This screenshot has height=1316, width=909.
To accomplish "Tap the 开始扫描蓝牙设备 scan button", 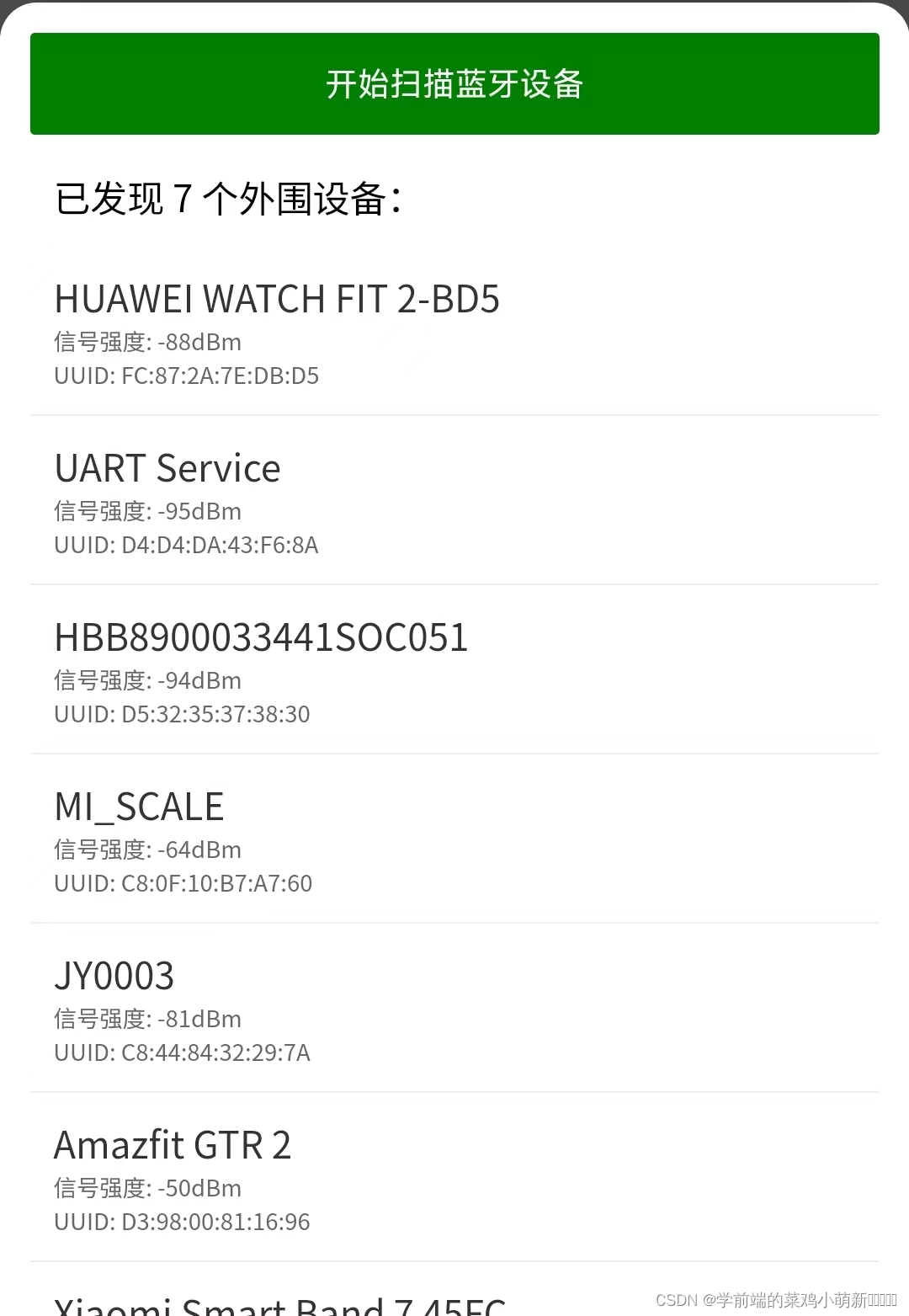I will pyautogui.click(x=454, y=83).
